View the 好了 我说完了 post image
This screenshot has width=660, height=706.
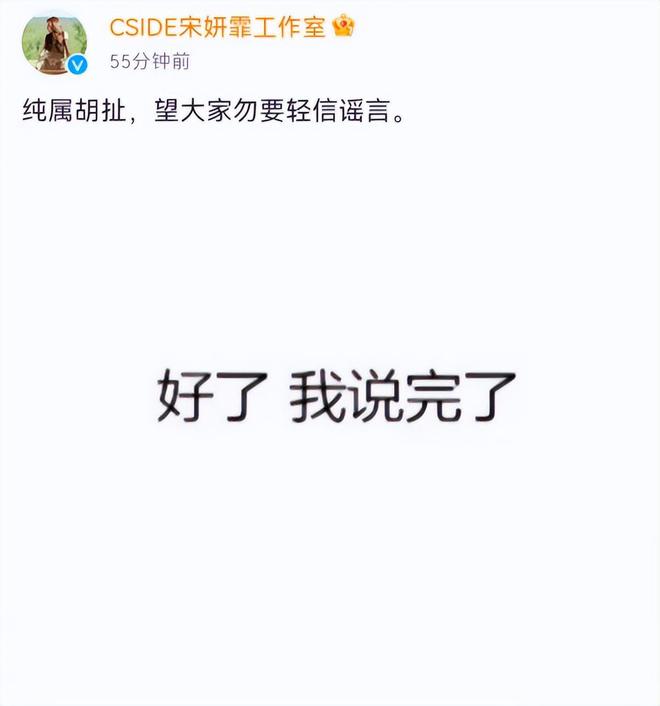tap(336, 398)
